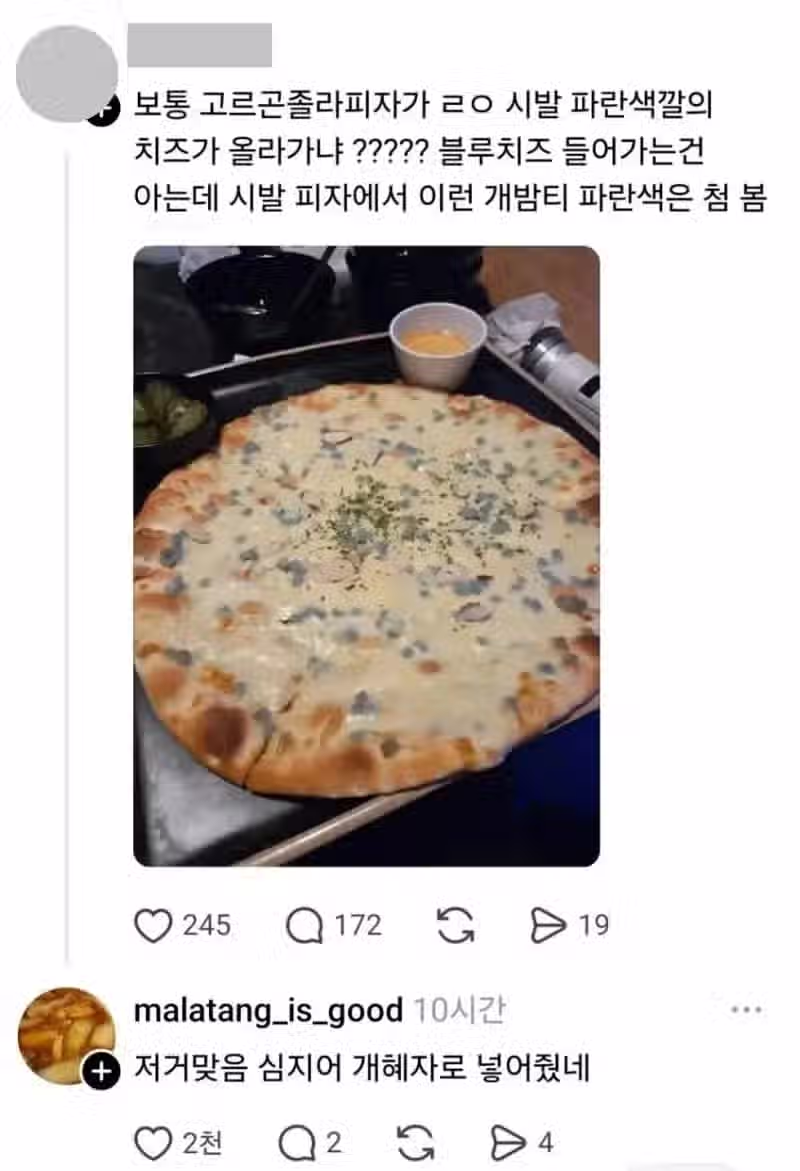Repost the original pizza post

[458, 925]
